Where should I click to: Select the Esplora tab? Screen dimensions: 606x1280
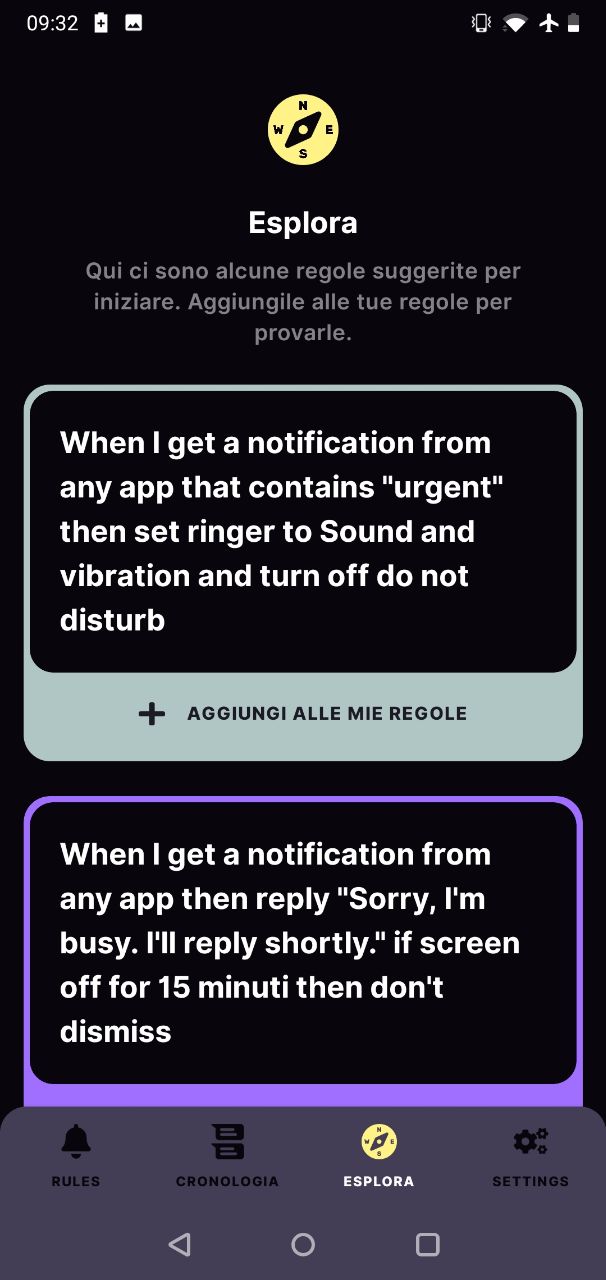379,1155
